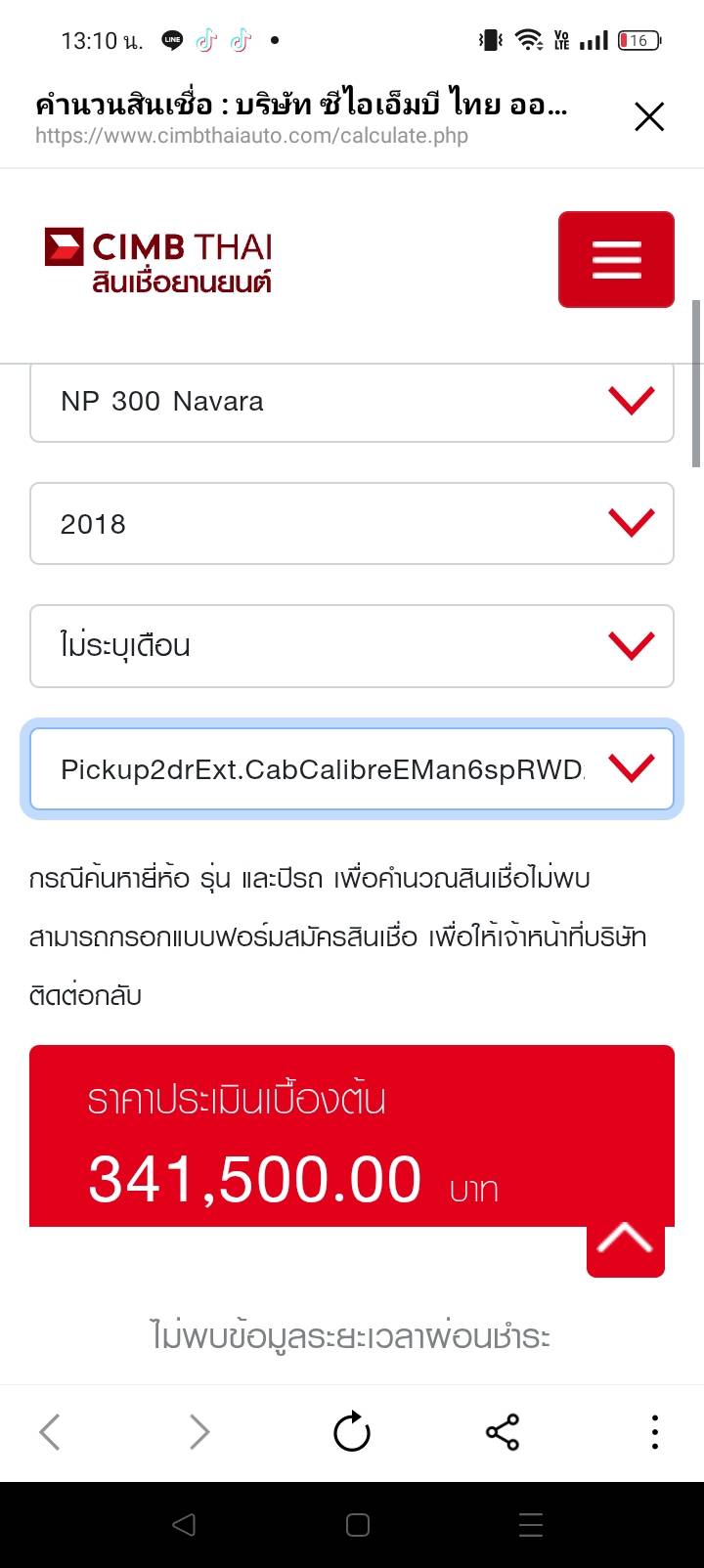Change the 2018 year dropdown
Image resolution: width=704 pixels, height=1568 pixels.
coord(352,524)
